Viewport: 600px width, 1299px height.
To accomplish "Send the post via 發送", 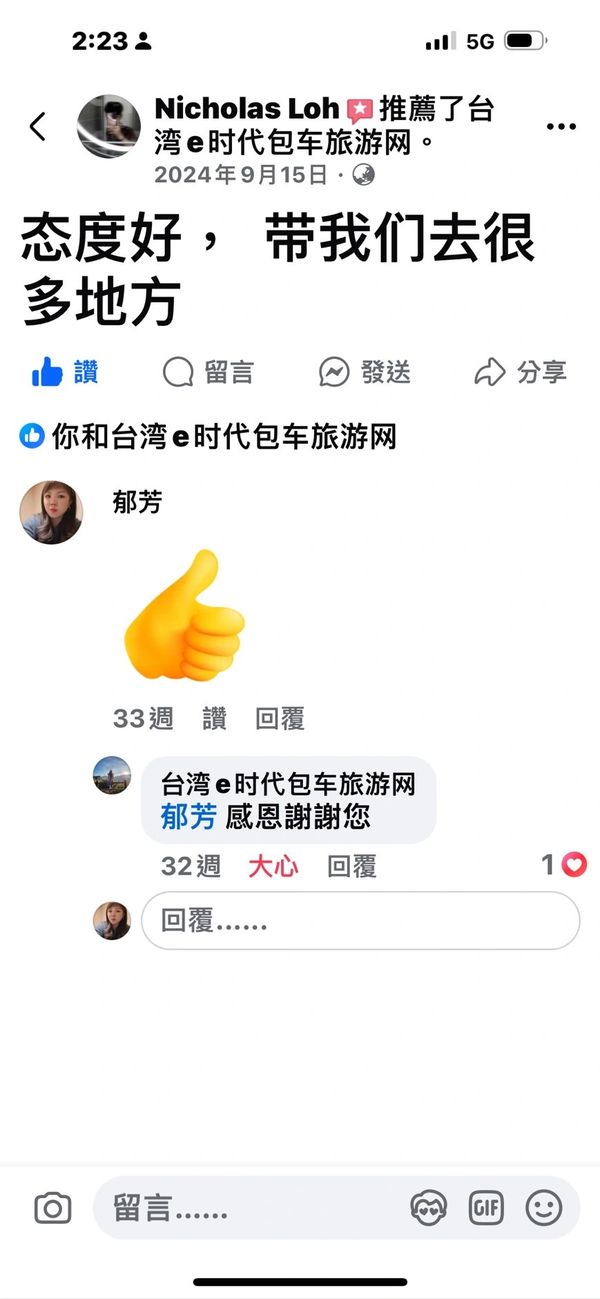I will (365, 373).
